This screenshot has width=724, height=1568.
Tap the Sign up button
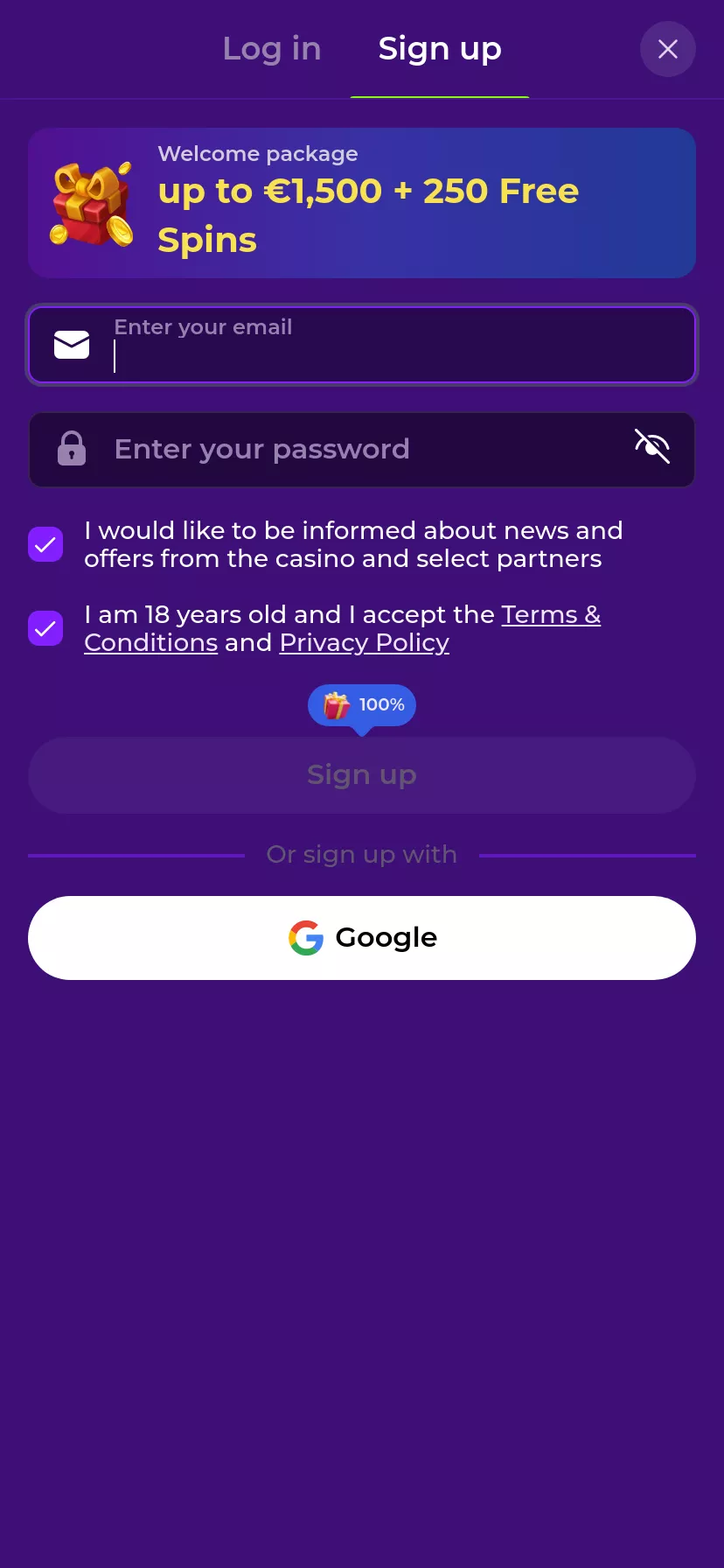tap(362, 775)
